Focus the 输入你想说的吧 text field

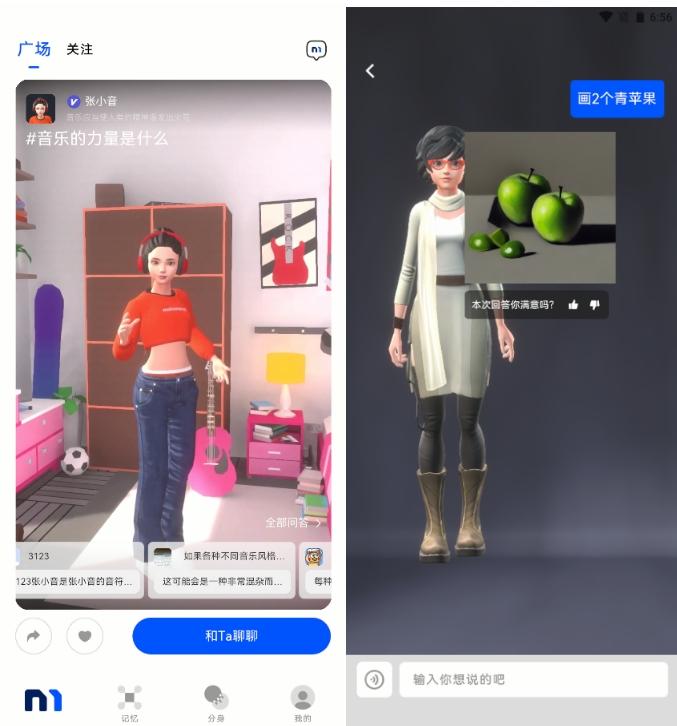pyautogui.click(x=533, y=680)
